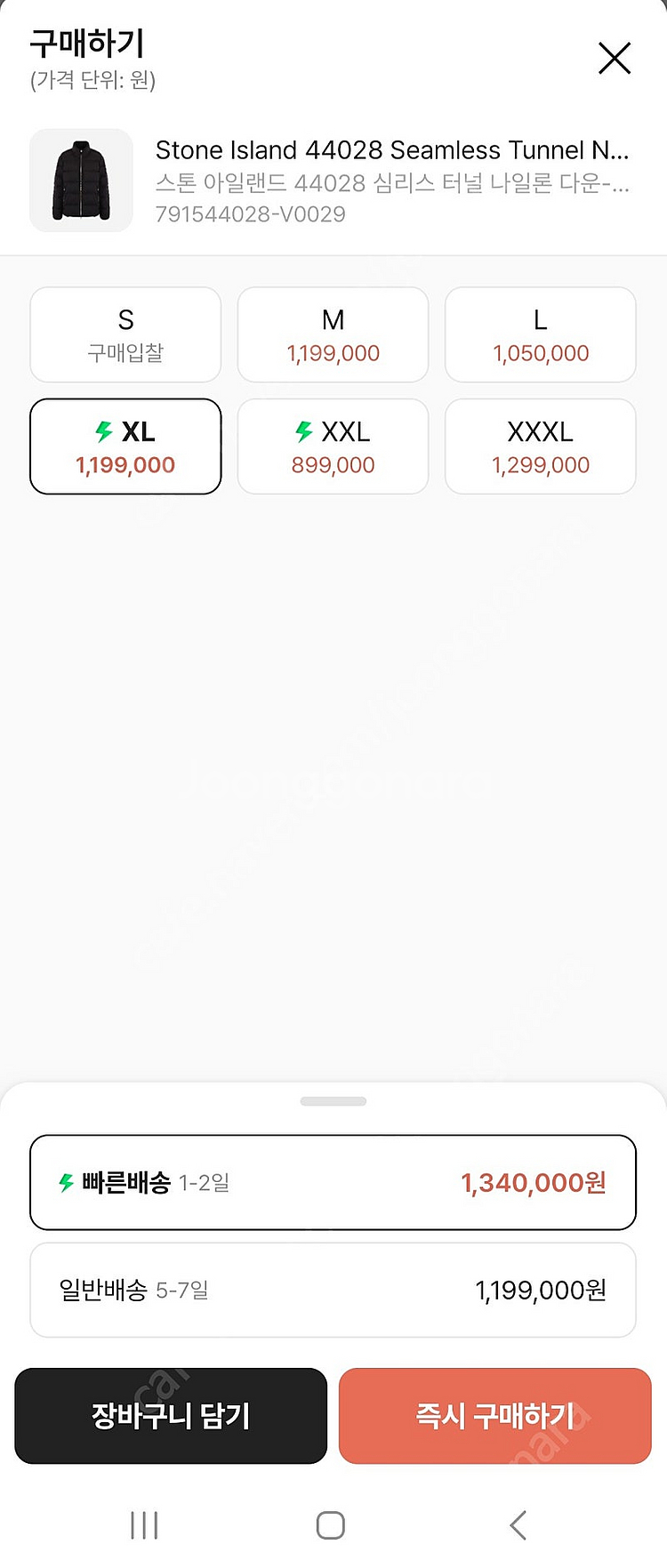Choose 일반배송 5-7일 delivery option
This screenshot has width=667, height=1568.
333,1290
